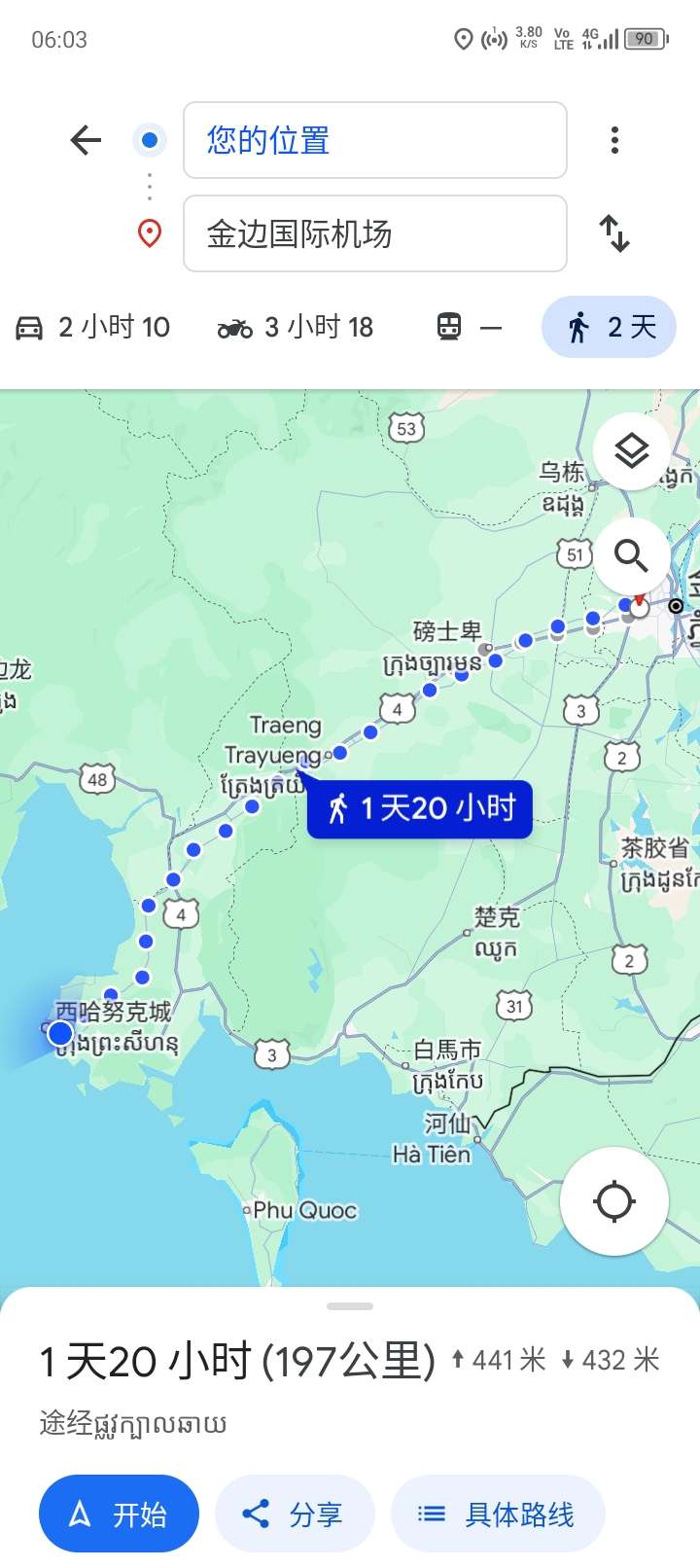Tap the 1天20小时 walking route label
This screenshot has height=1568, width=700.
tap(420, 808)
